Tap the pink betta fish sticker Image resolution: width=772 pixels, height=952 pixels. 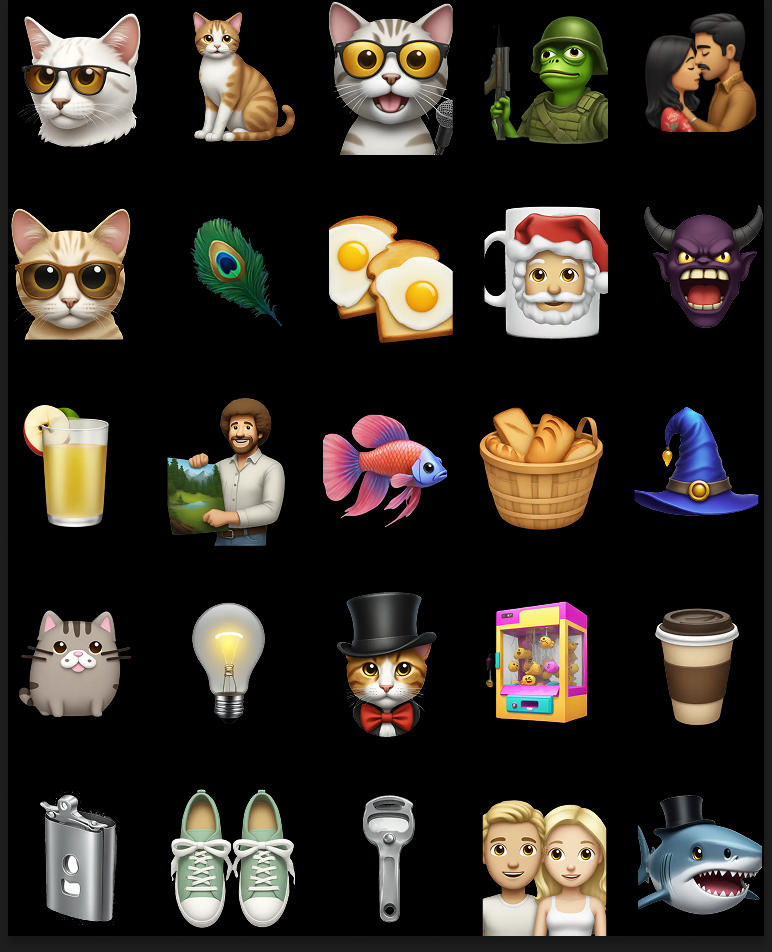pos(384,467)
